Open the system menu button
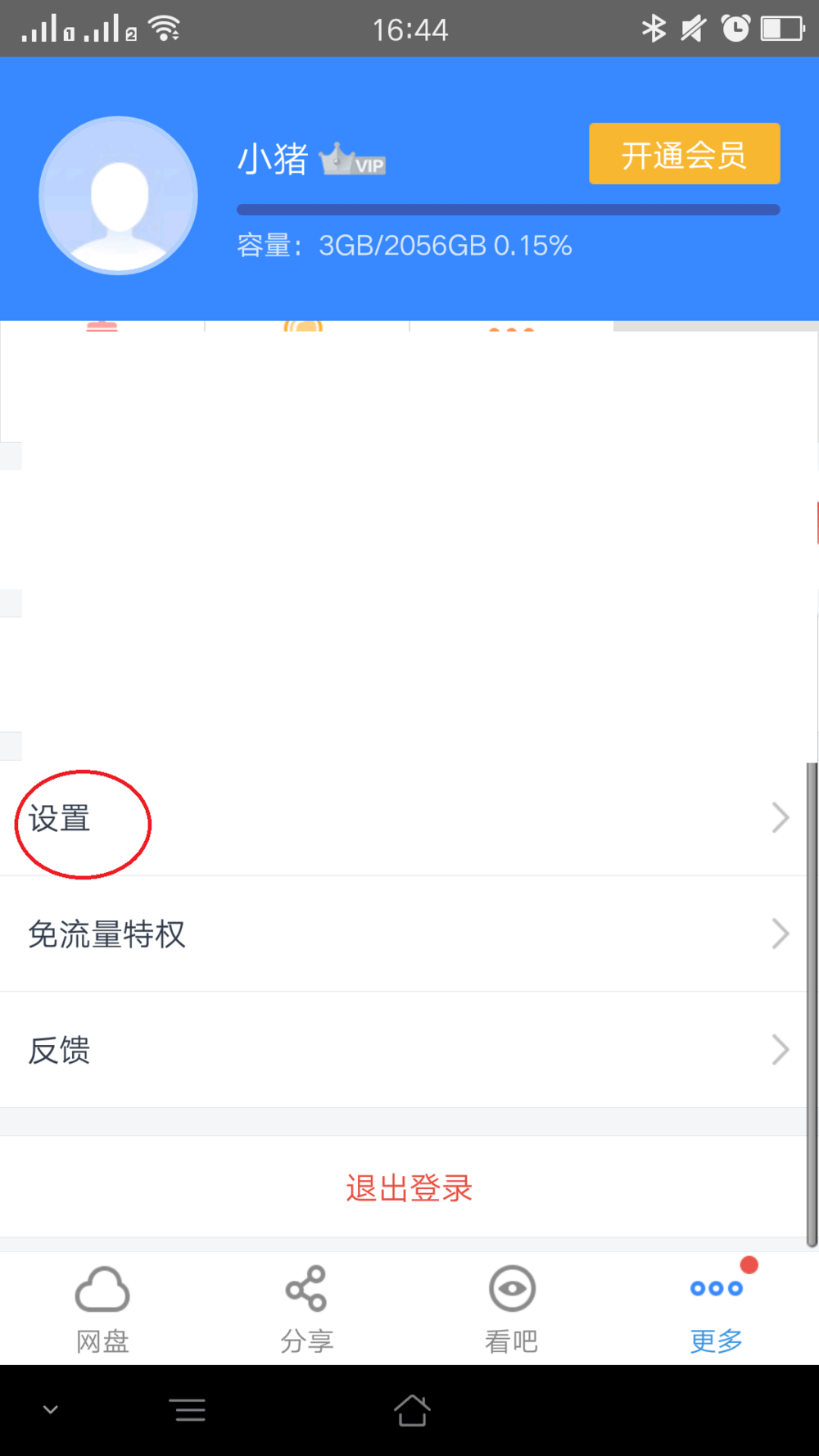 [190, 1410]
